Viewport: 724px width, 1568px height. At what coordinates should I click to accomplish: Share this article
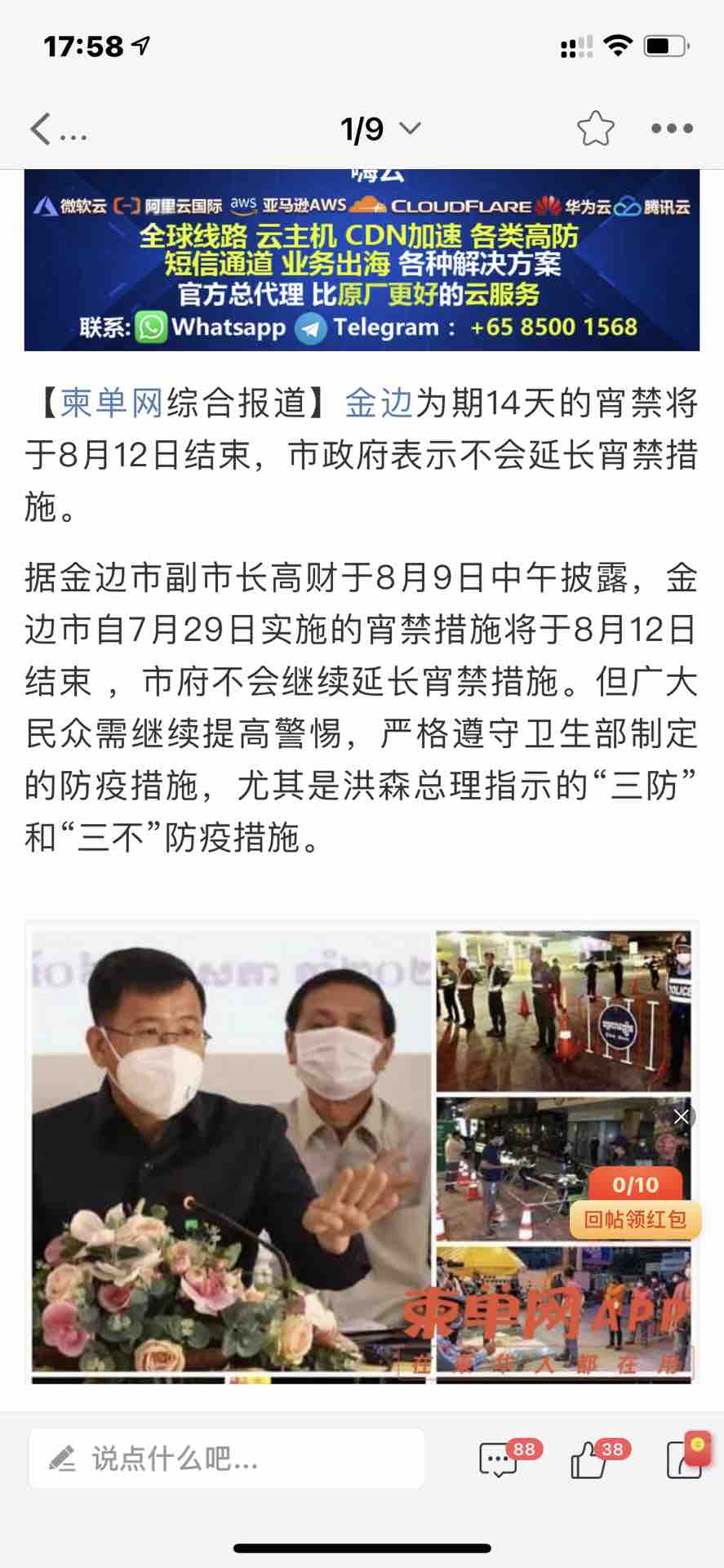(684, 1459)
